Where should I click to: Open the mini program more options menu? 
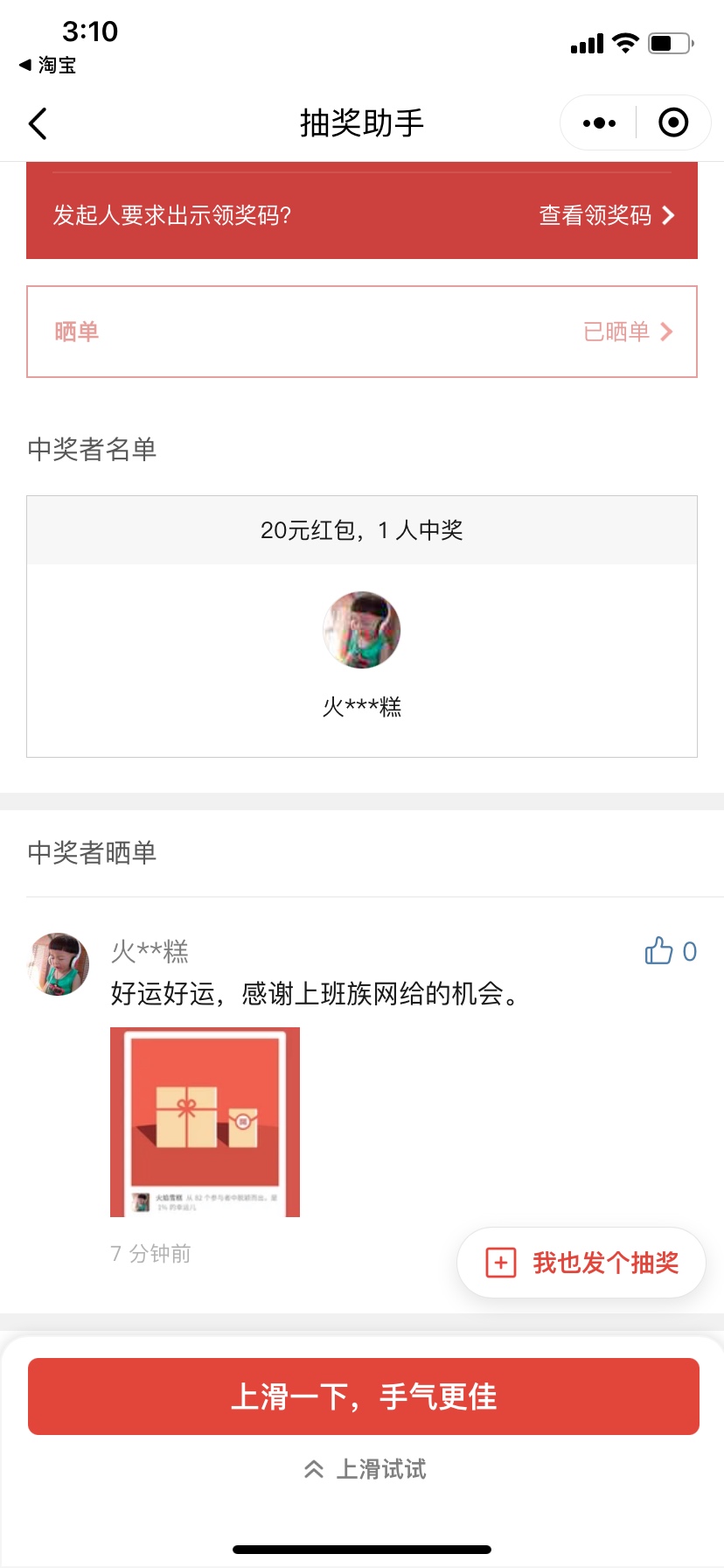pos(599,123)
